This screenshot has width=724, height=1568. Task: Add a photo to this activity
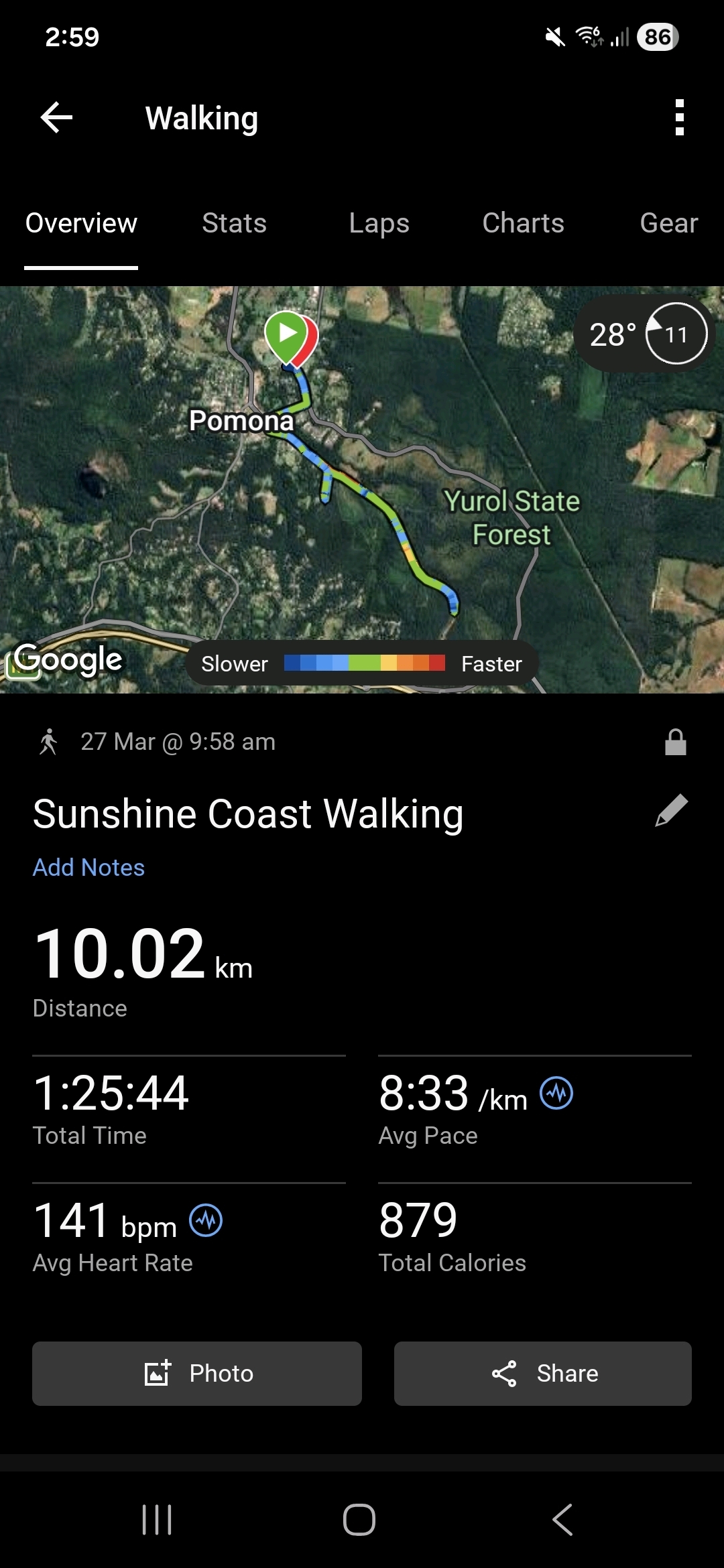click(x=197, y=1374)
